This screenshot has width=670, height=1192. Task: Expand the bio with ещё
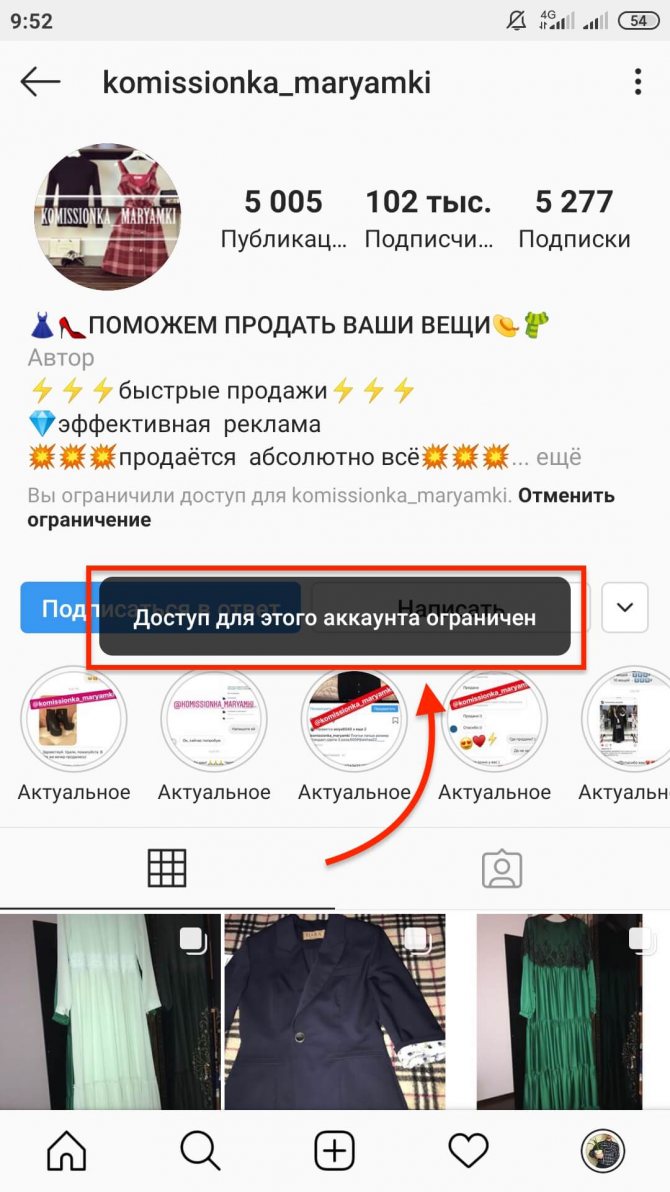[x=560, y=457]
